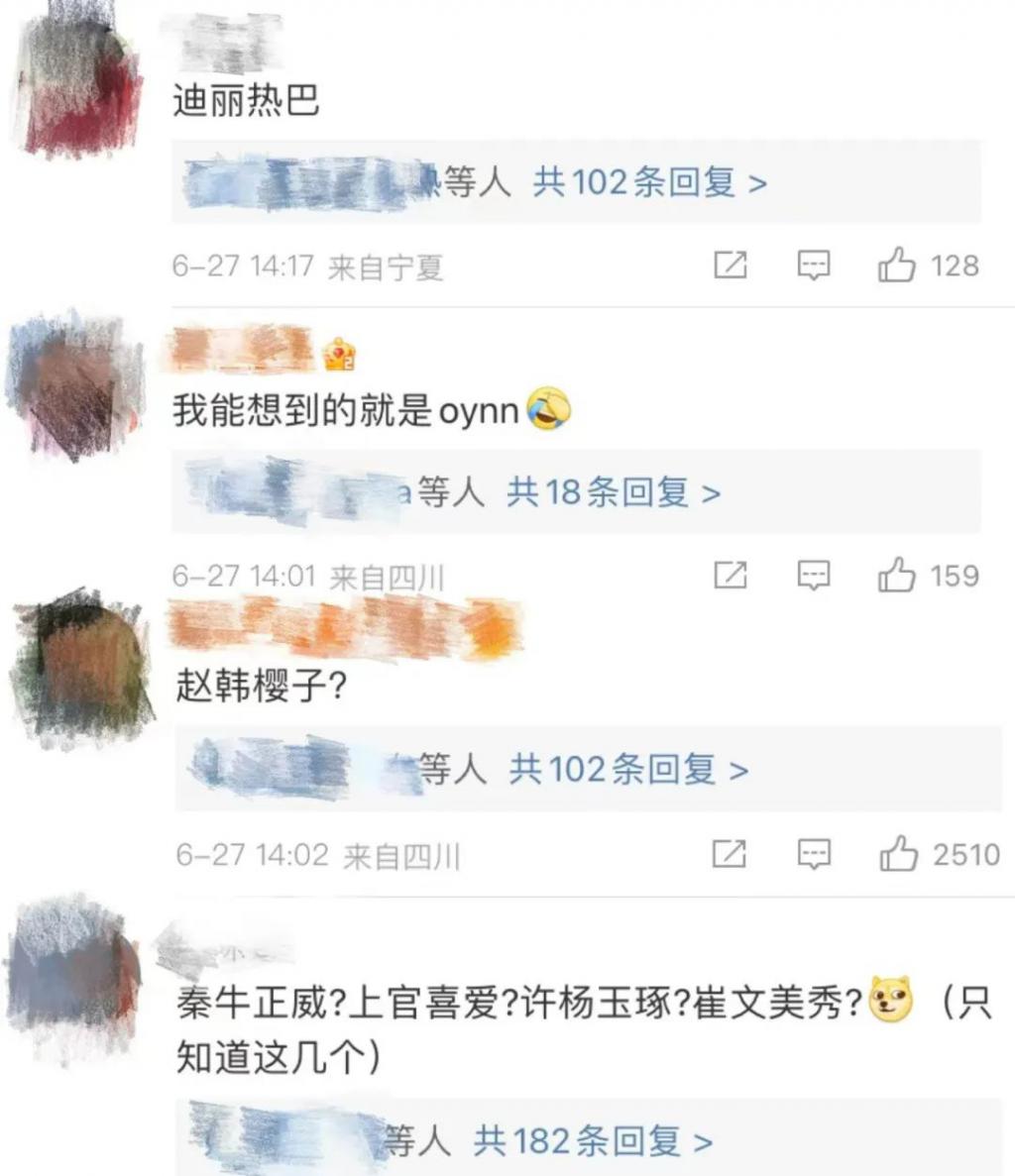Like the 迪丽热巴 comment with 128 likes
The image size is (1015, 1176).
click(897, 266)
